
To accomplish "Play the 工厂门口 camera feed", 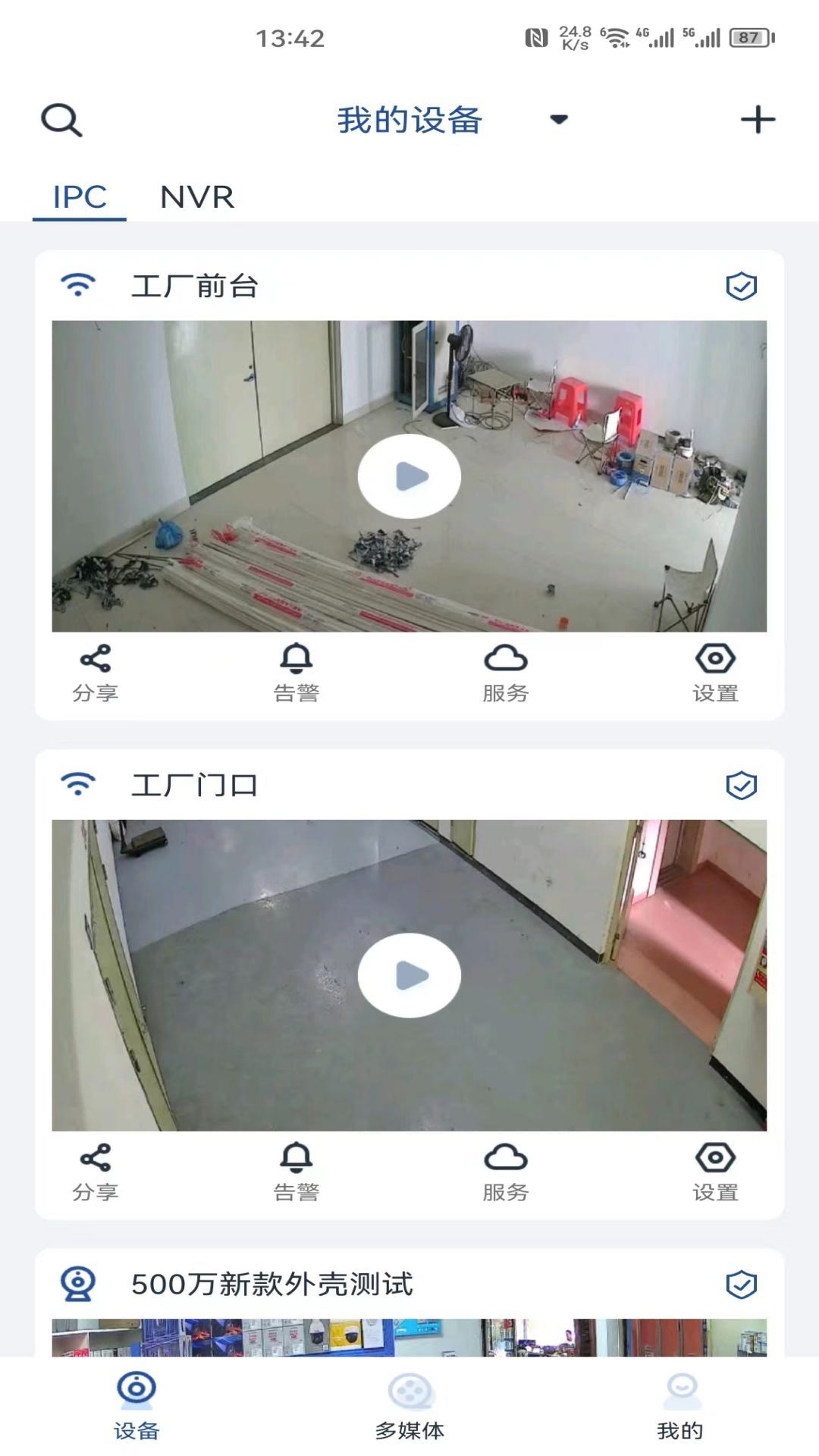I will tap(409, 976).
